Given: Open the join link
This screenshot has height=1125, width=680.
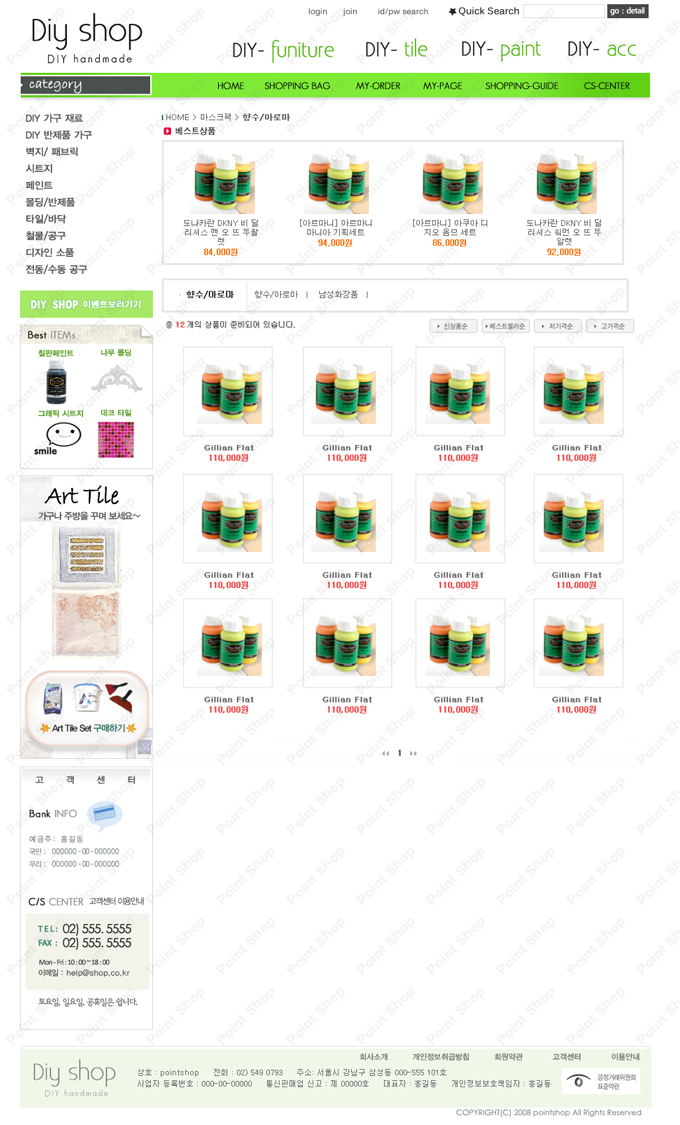Looking at the screenshot, I should pyautogui.click(x=350, y=11).
